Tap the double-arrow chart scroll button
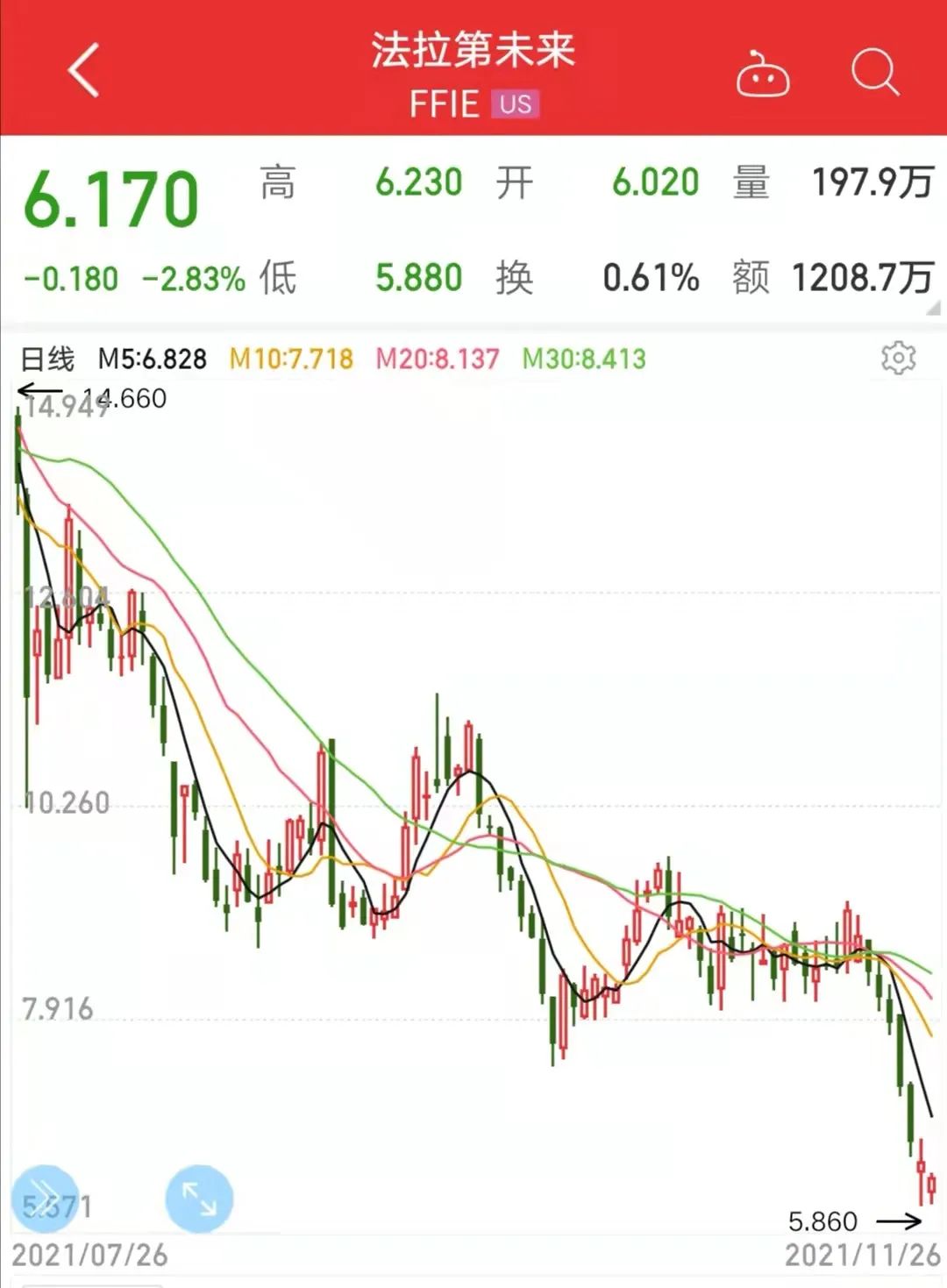Image resolution: width=947 pixels, height=1288 pixels. (45, 1198)
